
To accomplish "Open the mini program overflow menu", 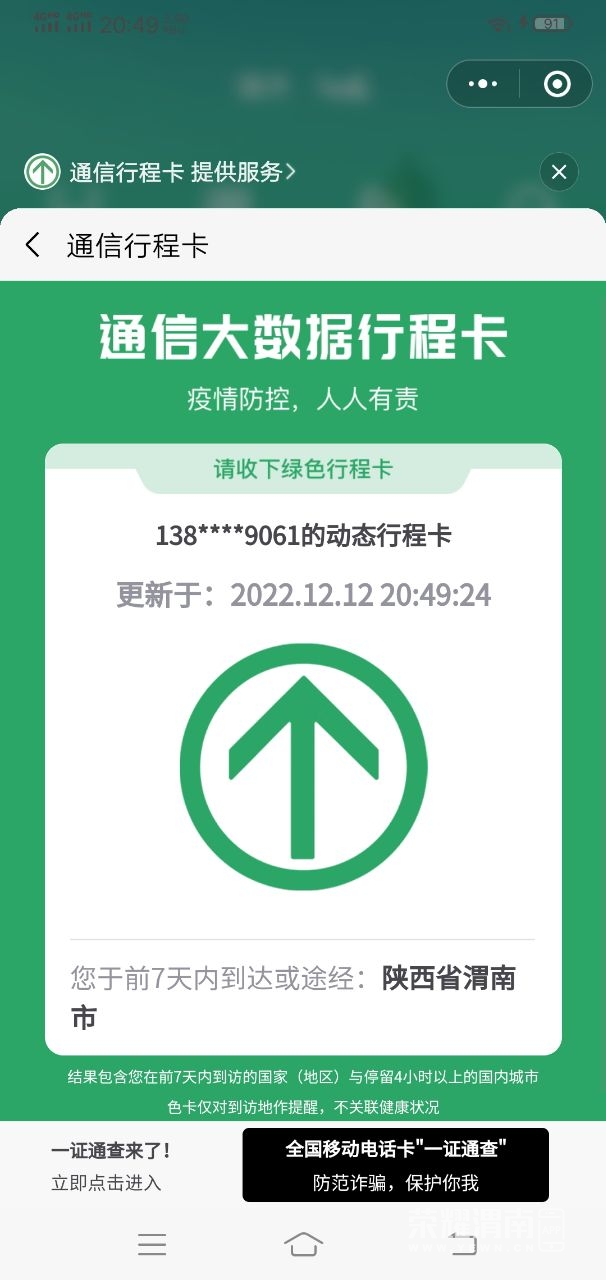I will [482, 84].
